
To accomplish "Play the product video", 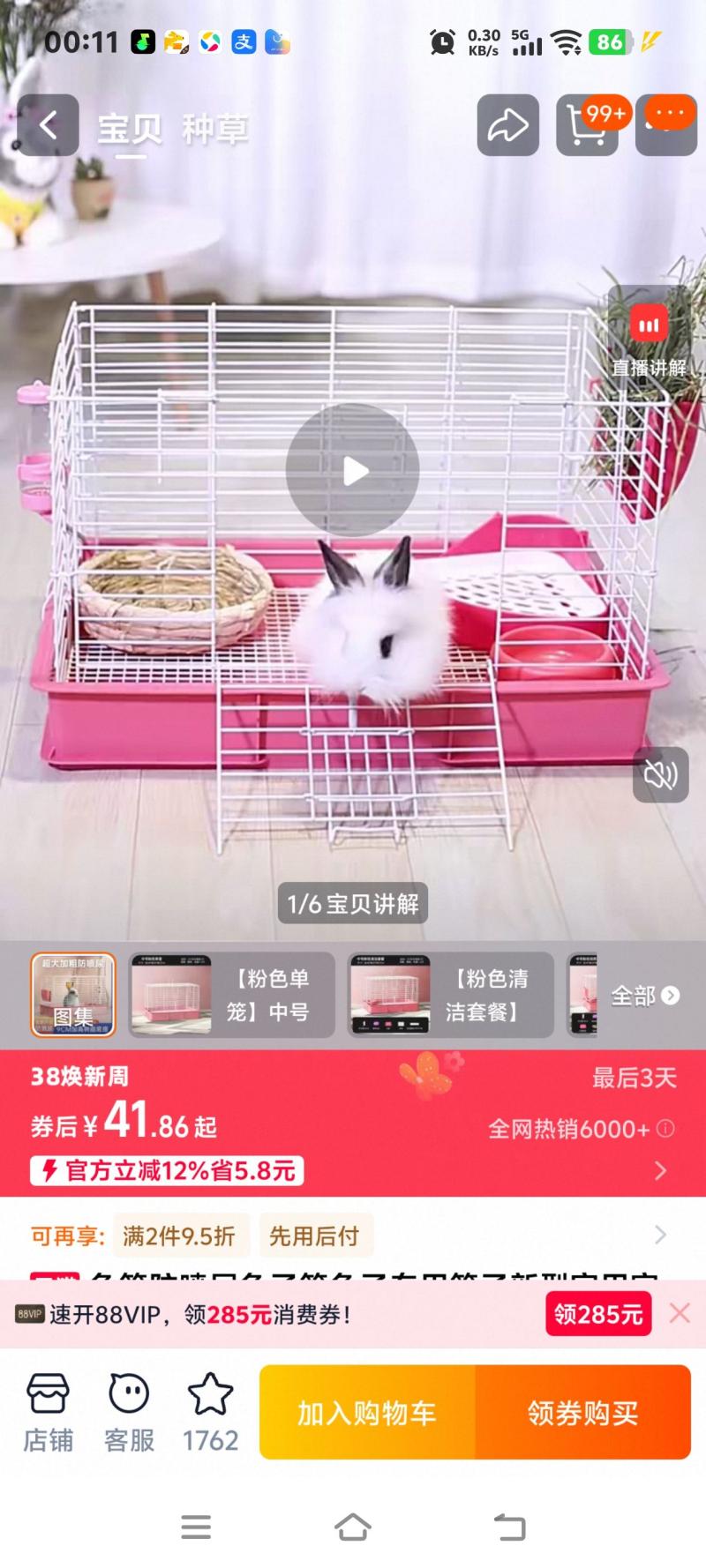I will click(353, 471).
